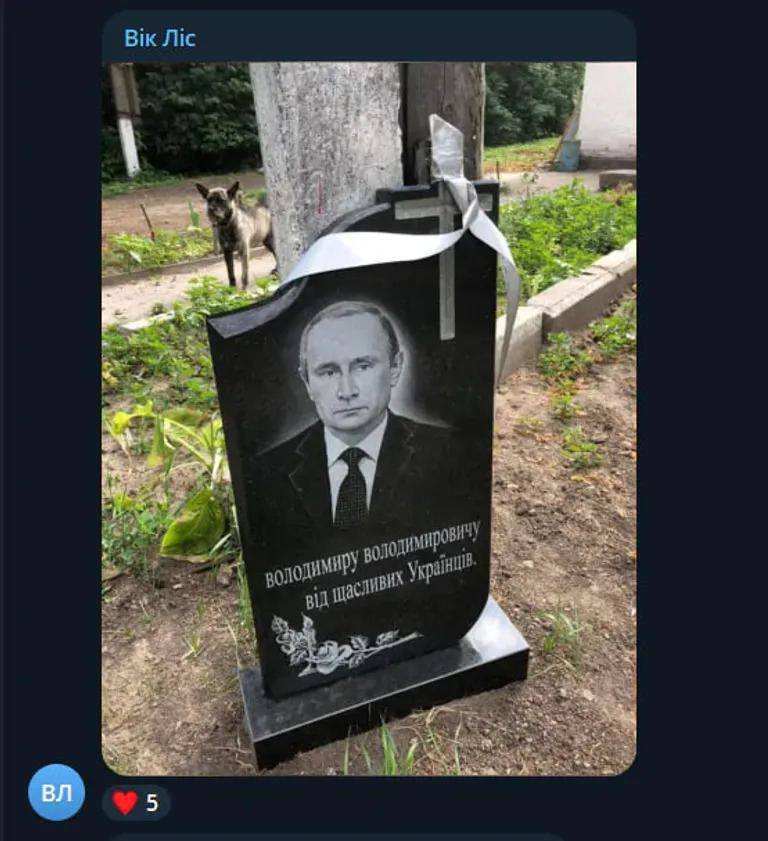Open the sender name Вік Ліс
This screenshot has width=768, height=841.
point(159,38)
